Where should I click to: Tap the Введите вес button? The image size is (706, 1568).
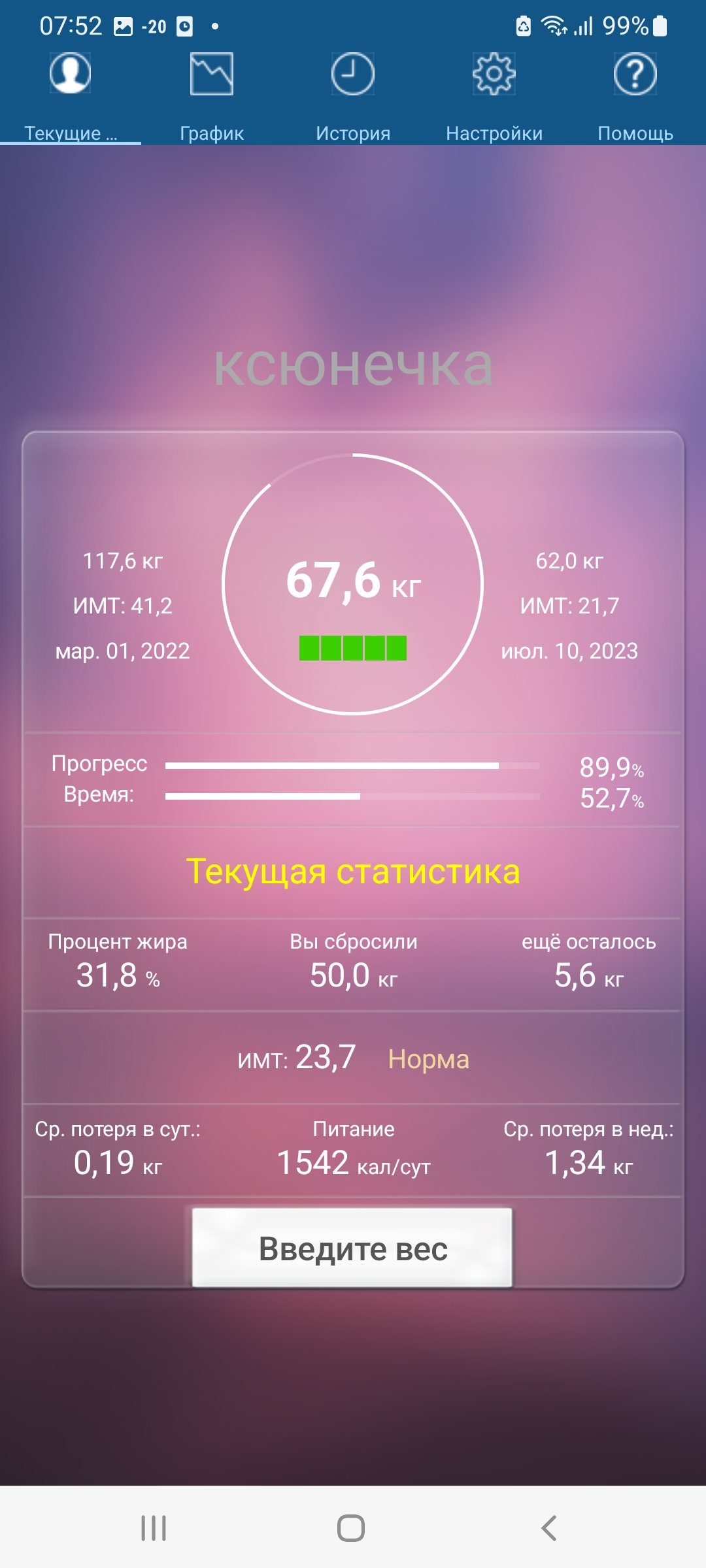352,1248
